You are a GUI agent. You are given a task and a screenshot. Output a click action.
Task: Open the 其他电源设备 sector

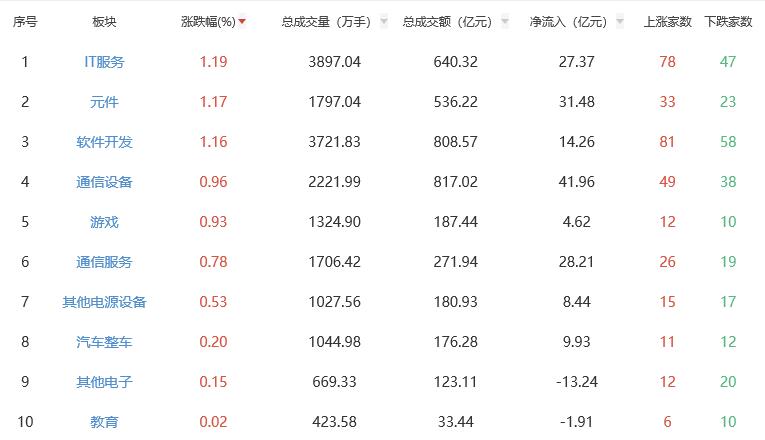tap(104, 302)
